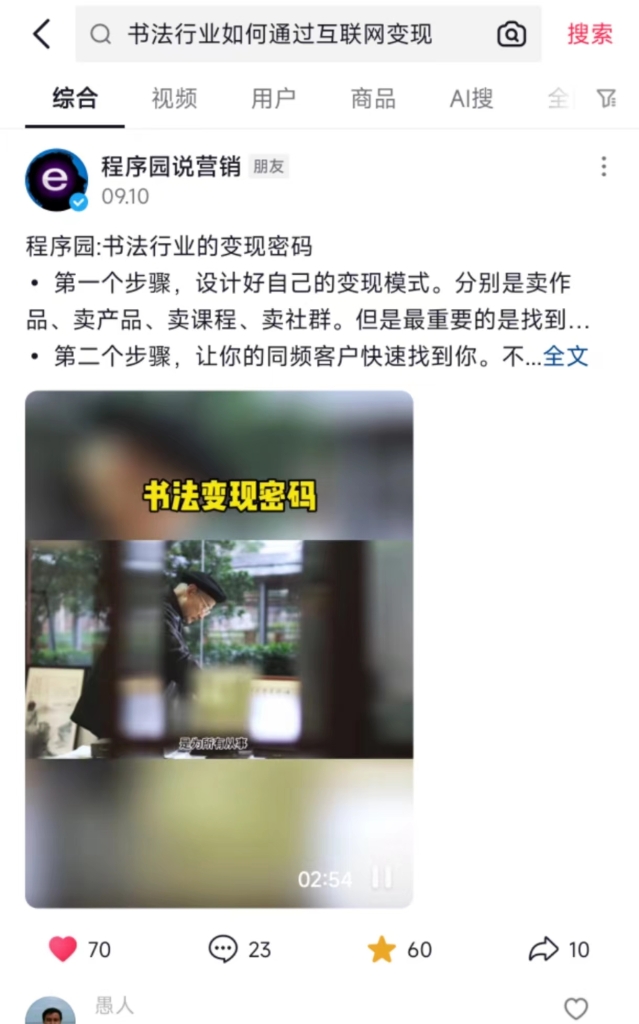Switch to the 视频 tab

[174, 98]
